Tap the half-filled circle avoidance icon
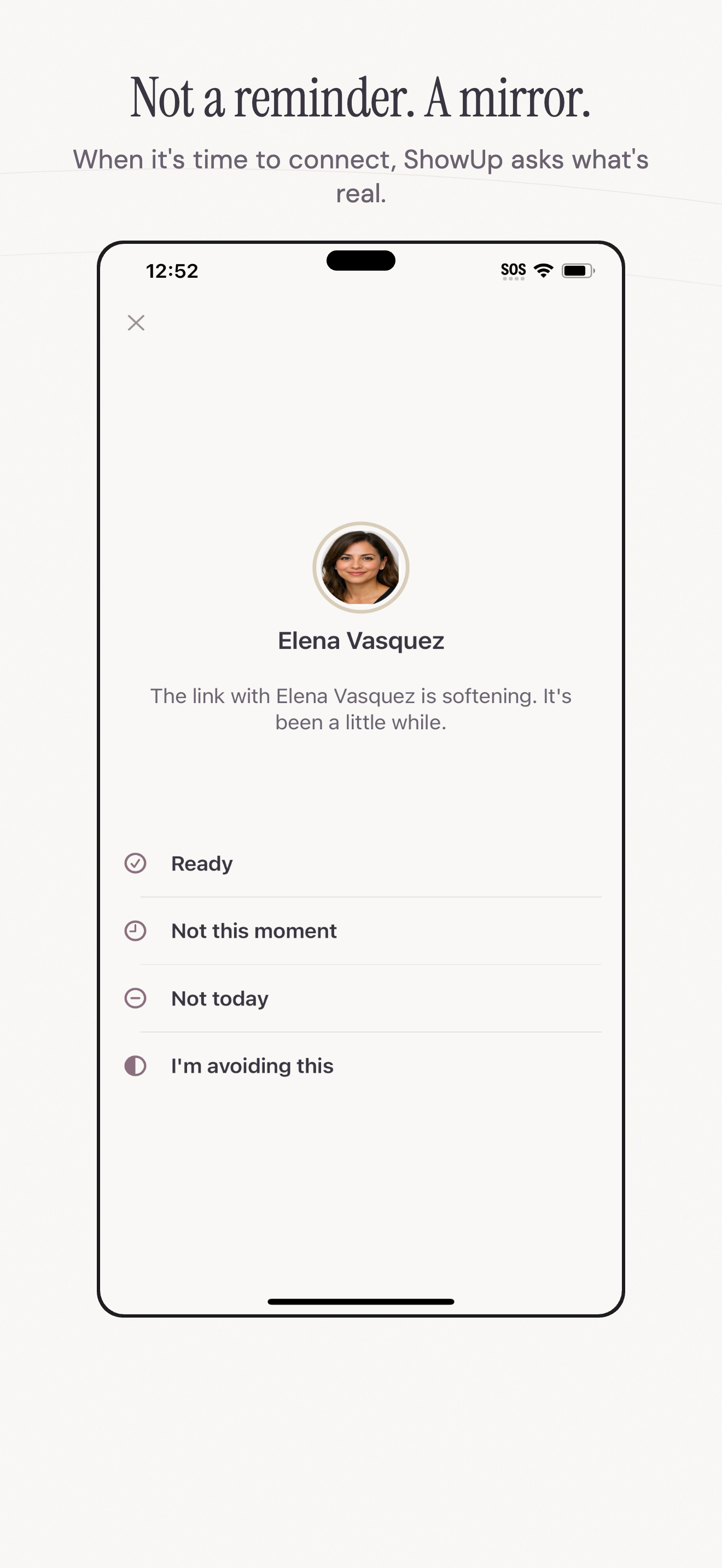The width and height of the screenshot is (722, 1568). (135, 1066)
